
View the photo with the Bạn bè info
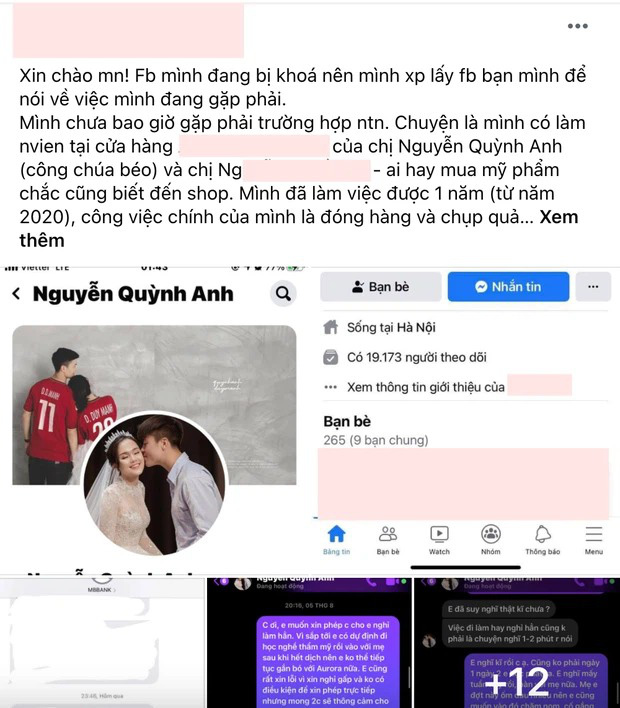click(x=465, y=418)
